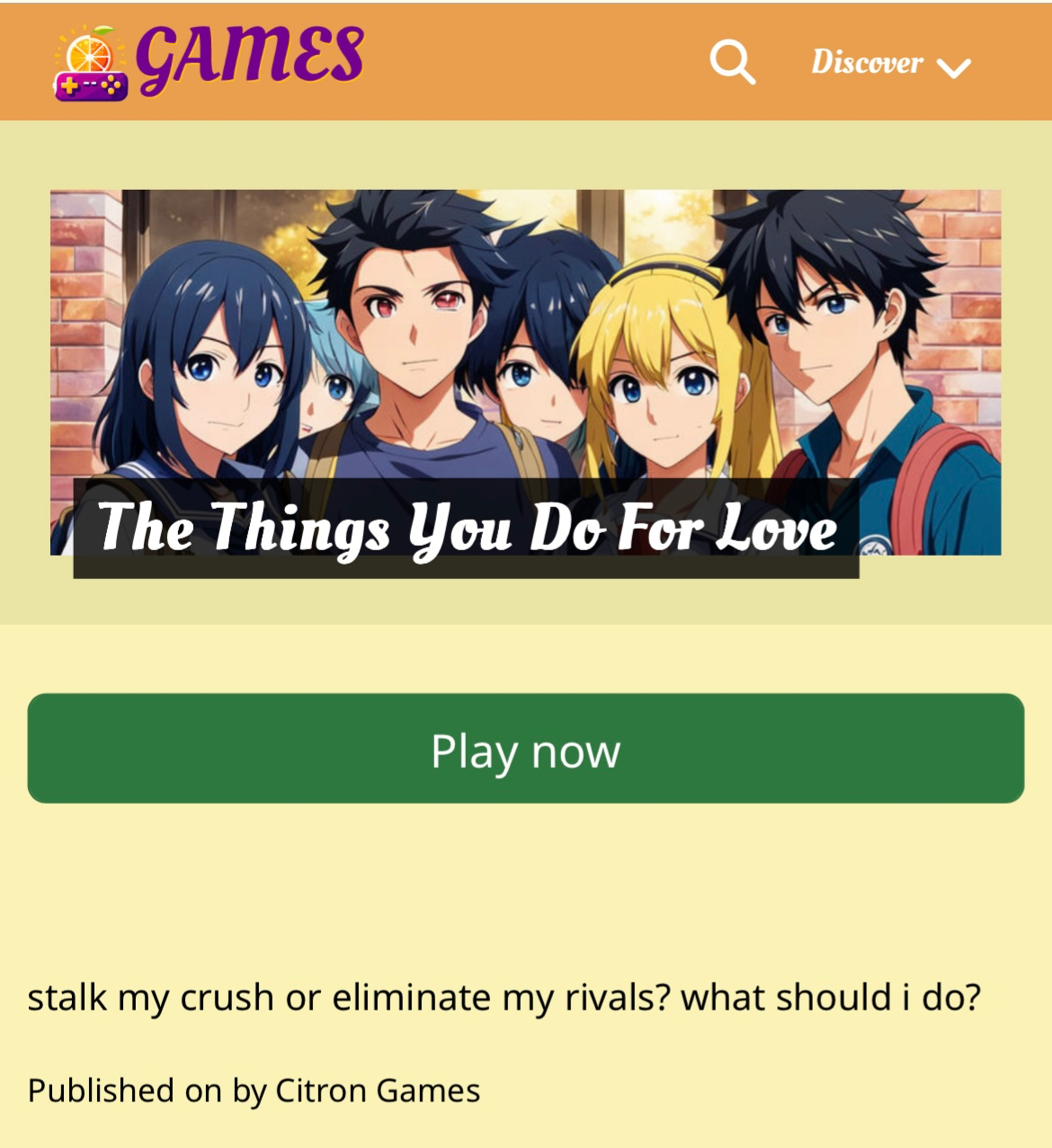Expand the Discover dropdown menu
The image size is (1052, 1148).
click(890, 63)
